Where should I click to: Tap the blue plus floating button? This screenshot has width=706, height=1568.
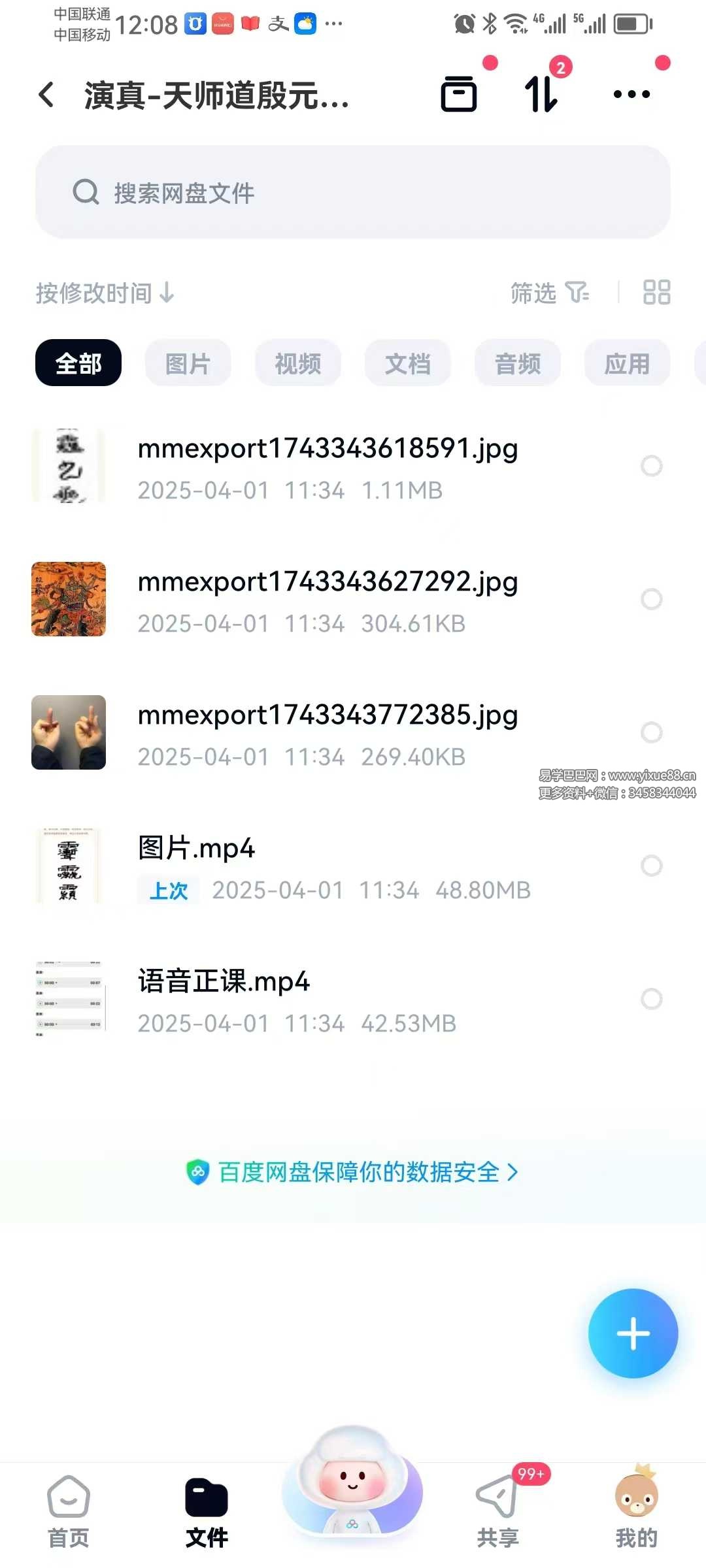(633, 1333)
